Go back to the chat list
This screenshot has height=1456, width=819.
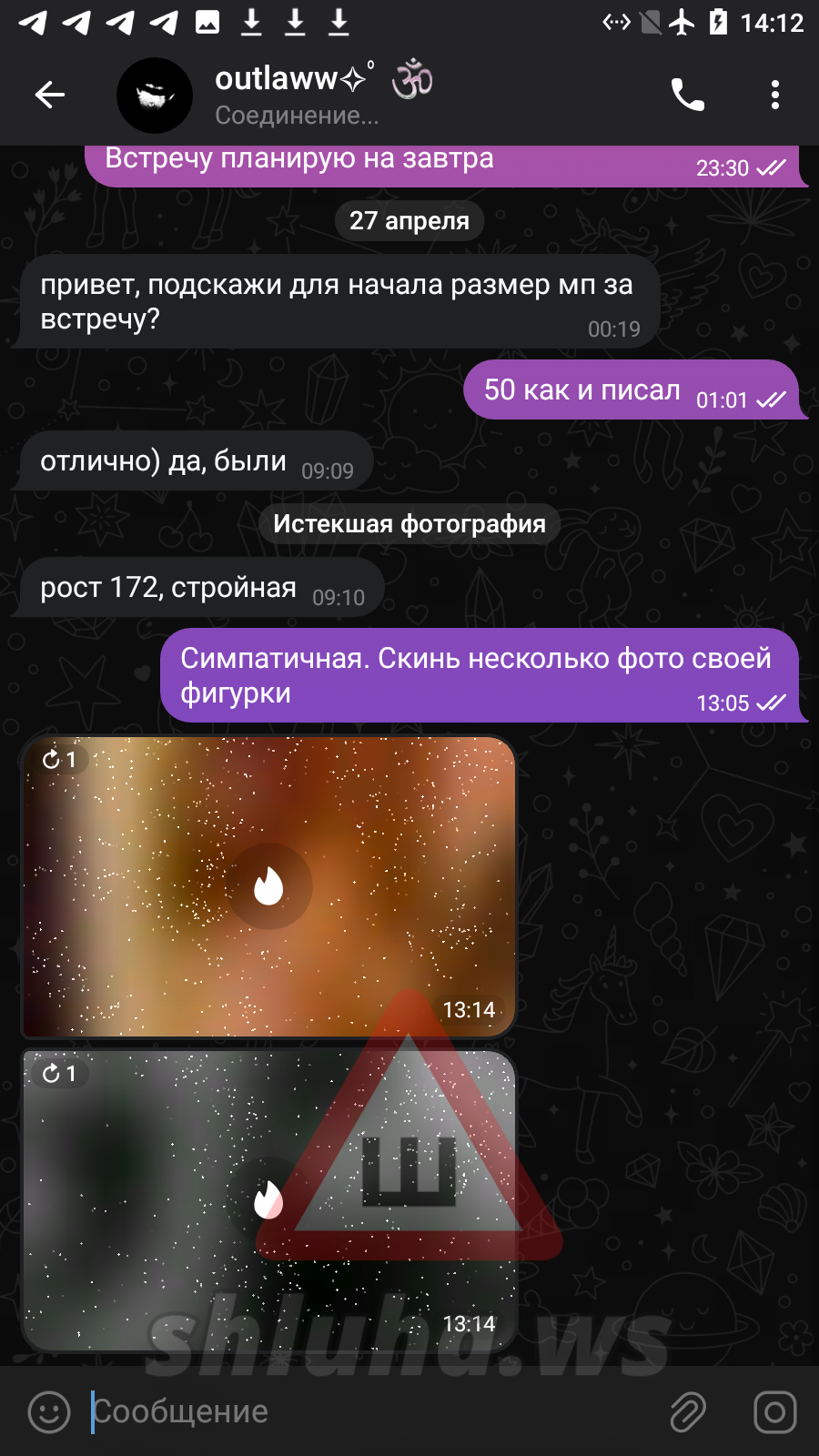[50, 95]
